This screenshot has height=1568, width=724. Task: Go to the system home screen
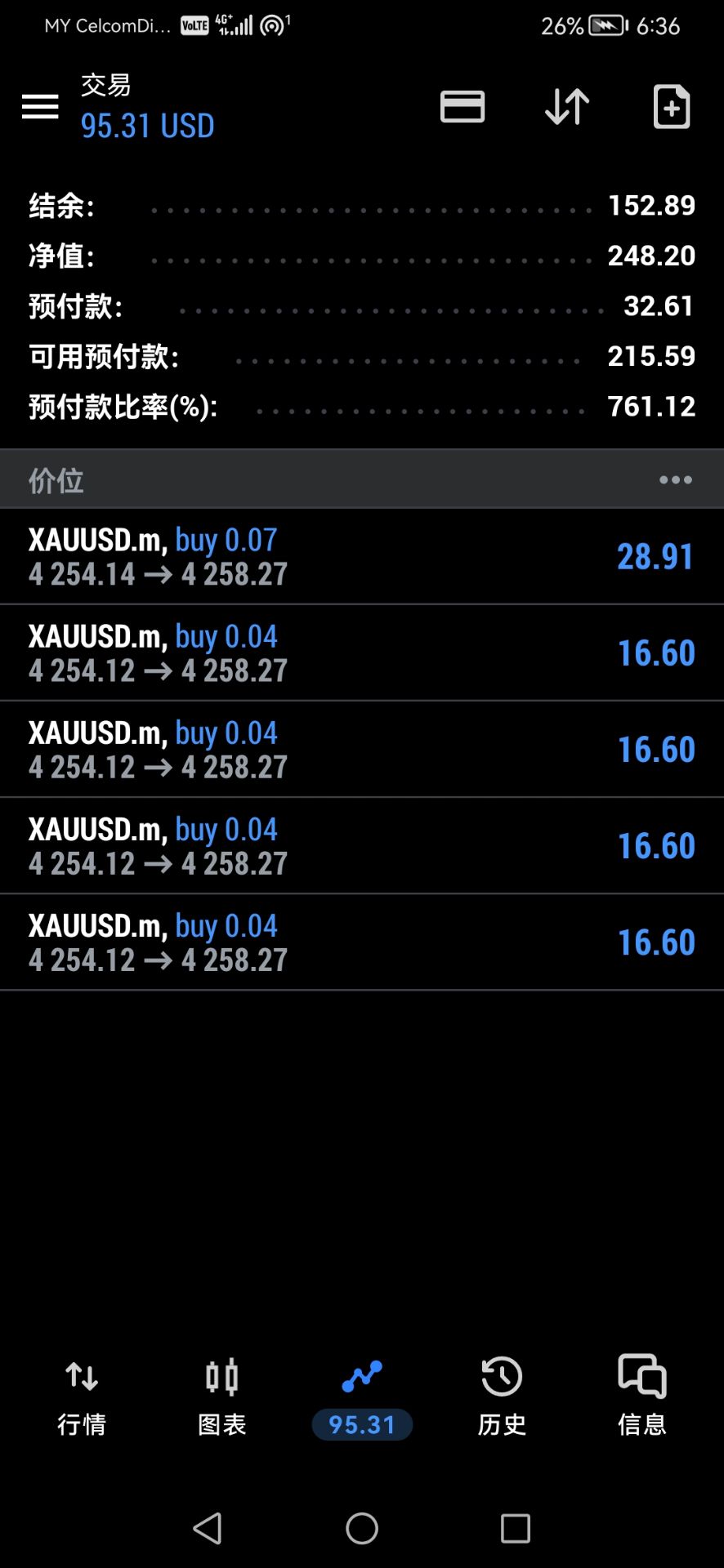362,1528
